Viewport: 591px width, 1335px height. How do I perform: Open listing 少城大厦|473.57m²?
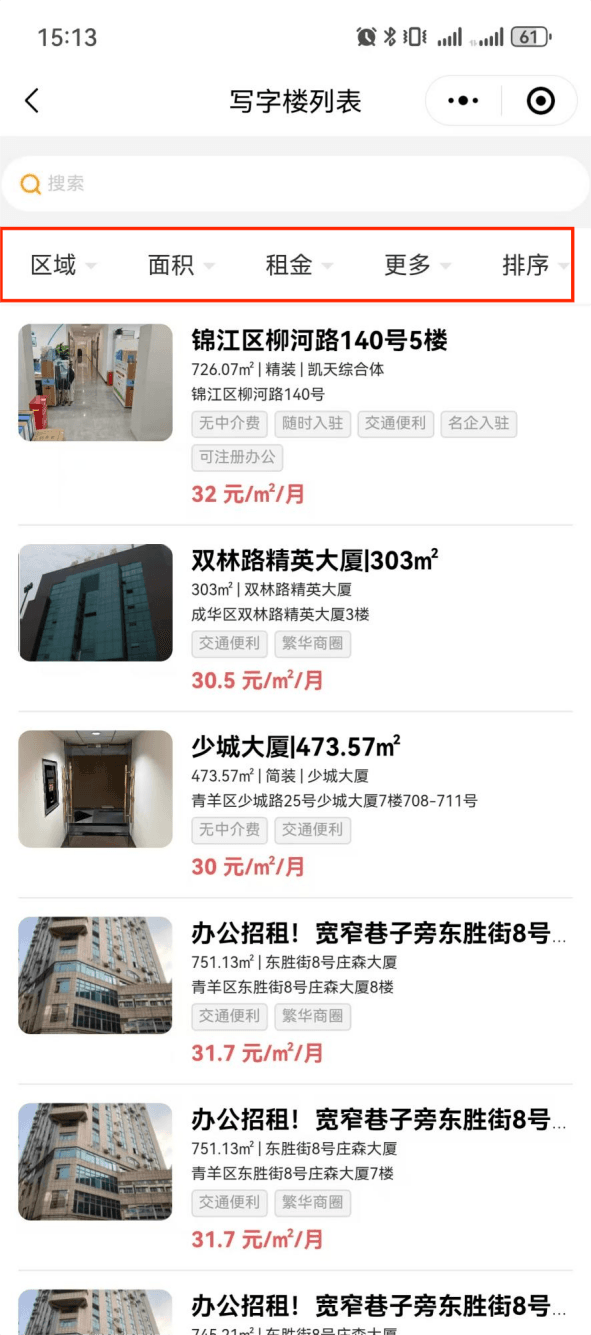click(x=296, y=805)
